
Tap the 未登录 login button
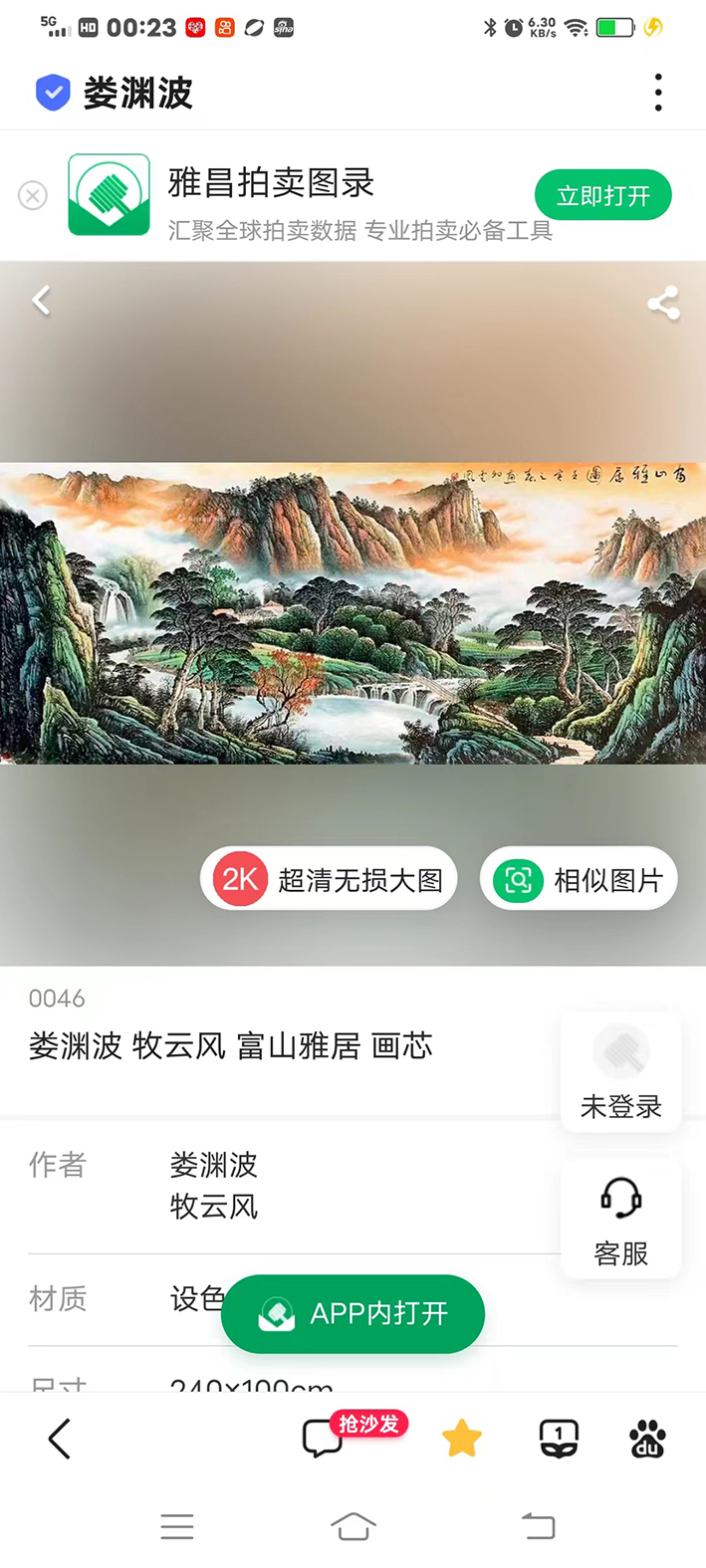[620, 1071]
